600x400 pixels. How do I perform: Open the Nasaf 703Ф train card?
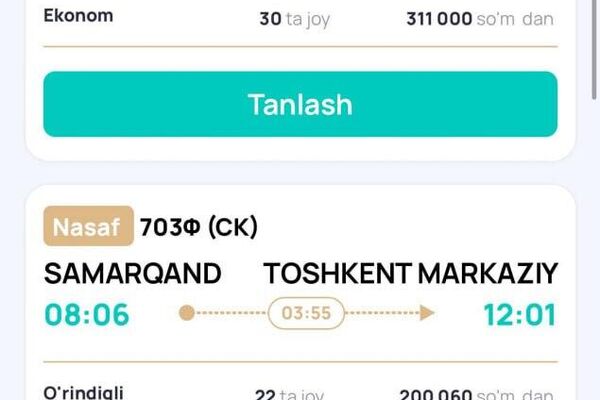[x=300, y=290]
